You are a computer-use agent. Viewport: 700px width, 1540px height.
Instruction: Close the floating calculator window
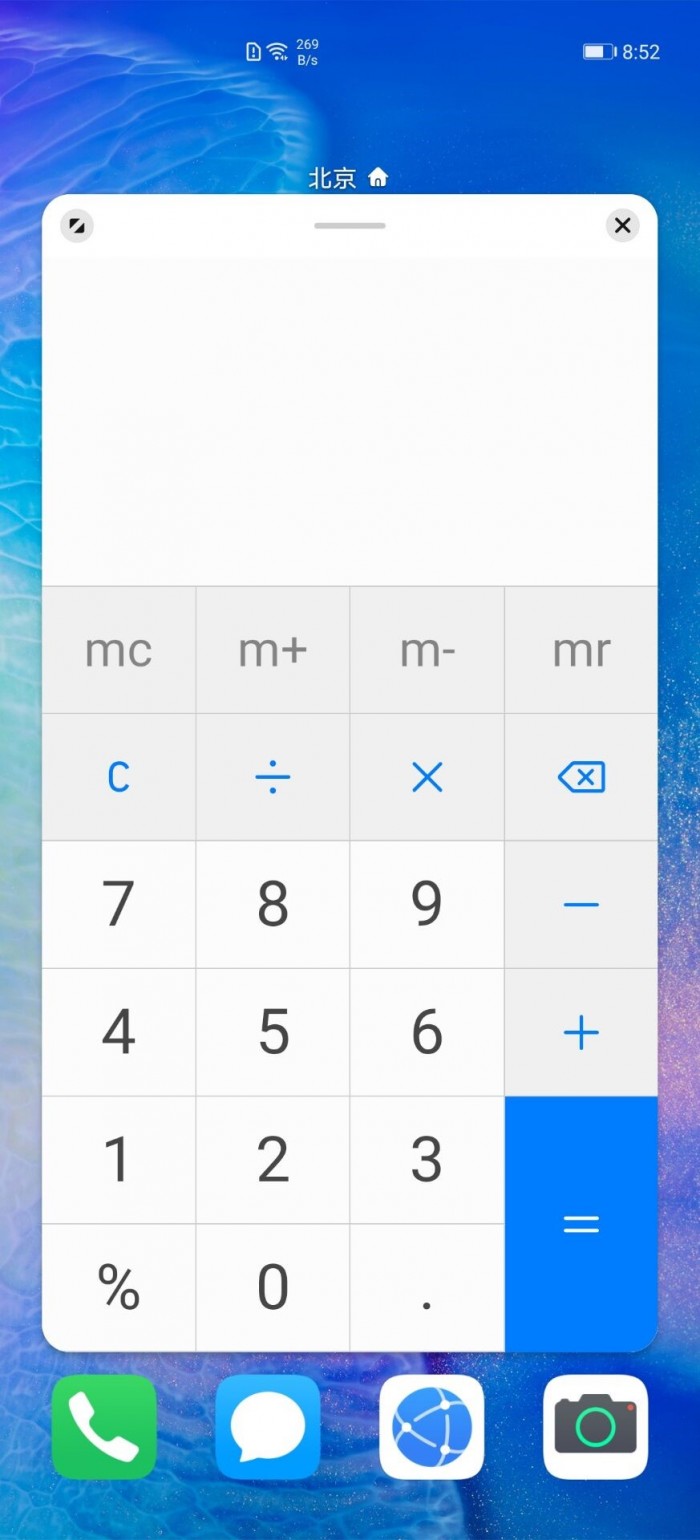pos(622,226)
